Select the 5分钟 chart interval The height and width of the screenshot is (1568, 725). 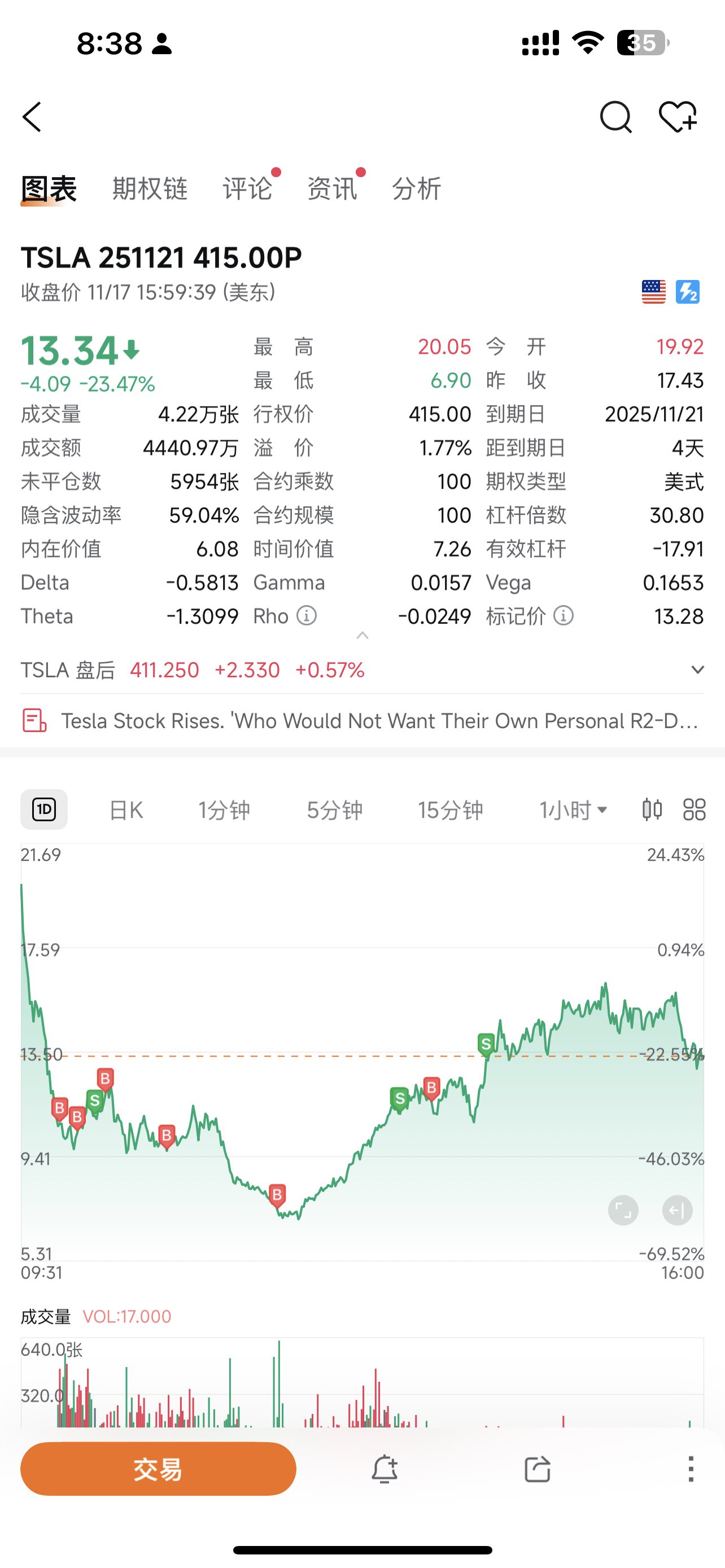334,810
